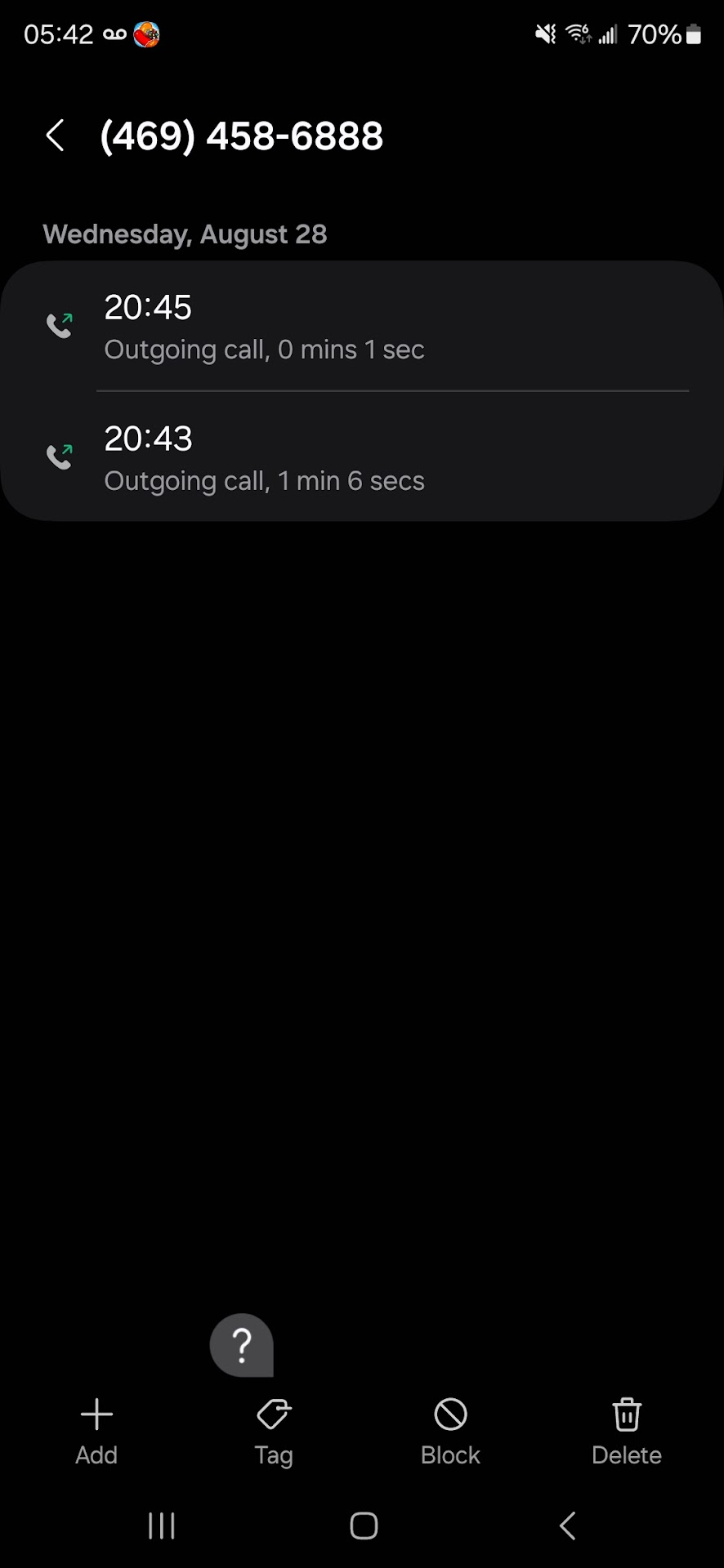724x1568 pixels.
Task: Open the 20:43 outgoing call entry
Action: click(361, 457)
